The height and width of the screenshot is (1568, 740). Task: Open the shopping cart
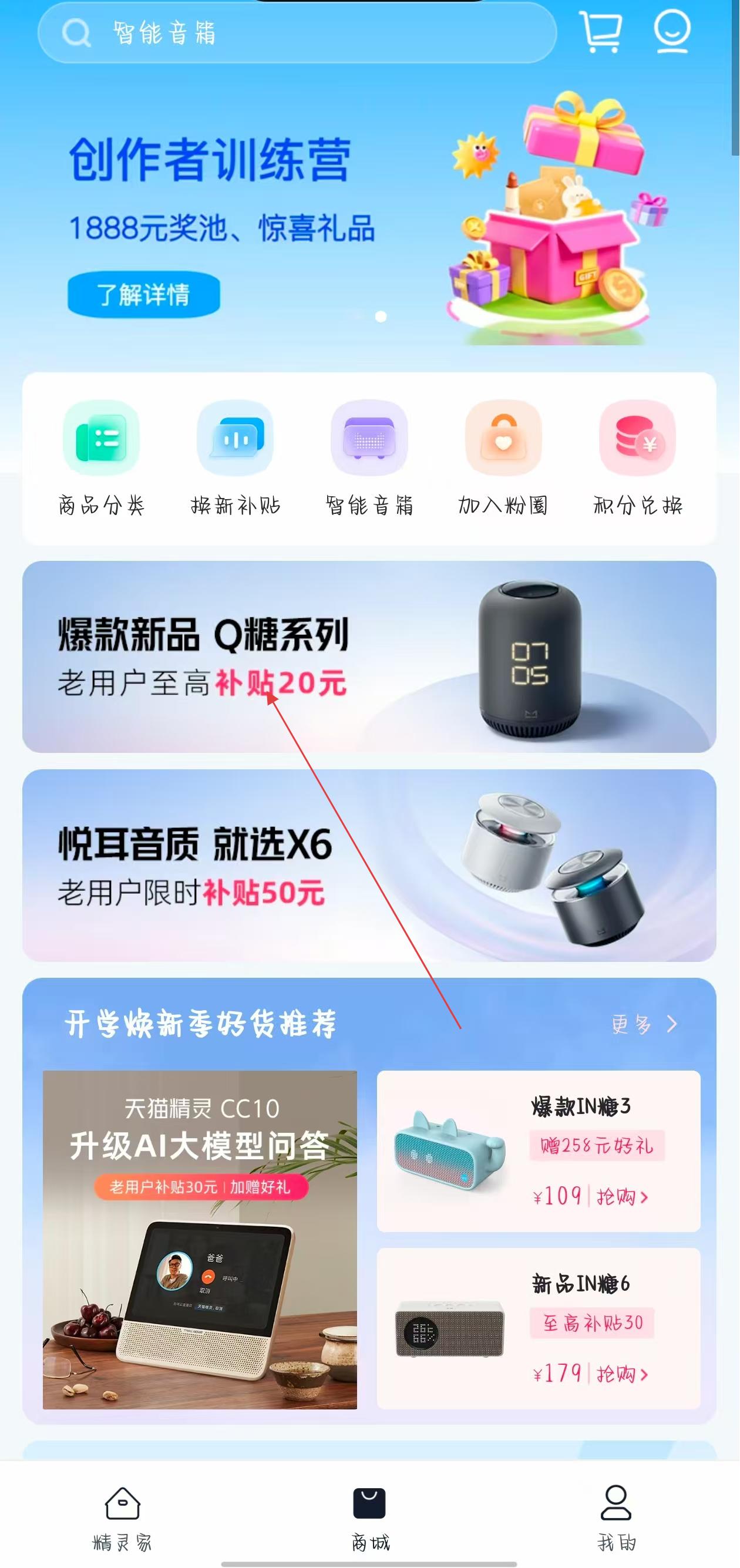601,32
